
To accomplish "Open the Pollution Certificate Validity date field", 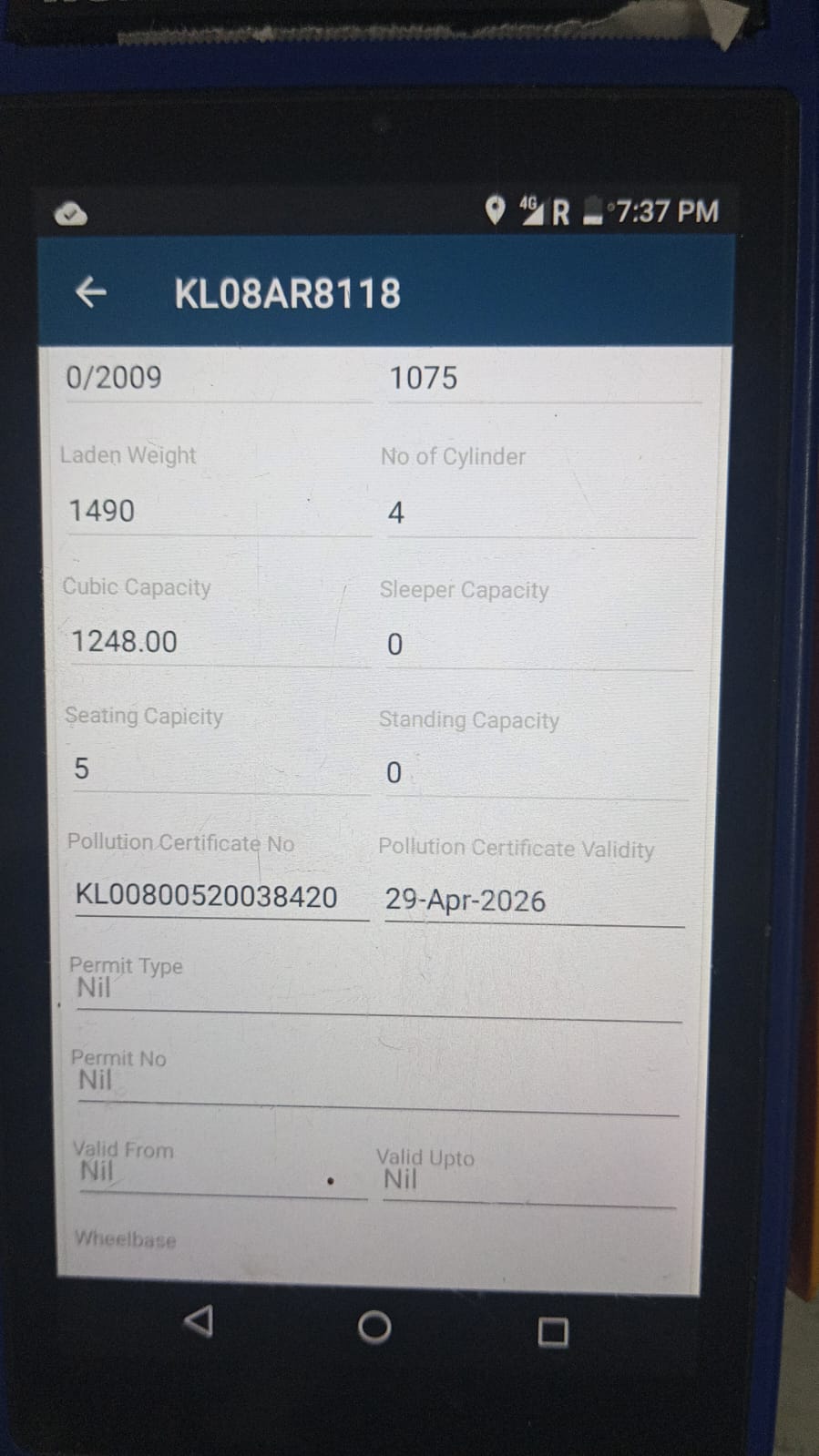I will point(534,901).
